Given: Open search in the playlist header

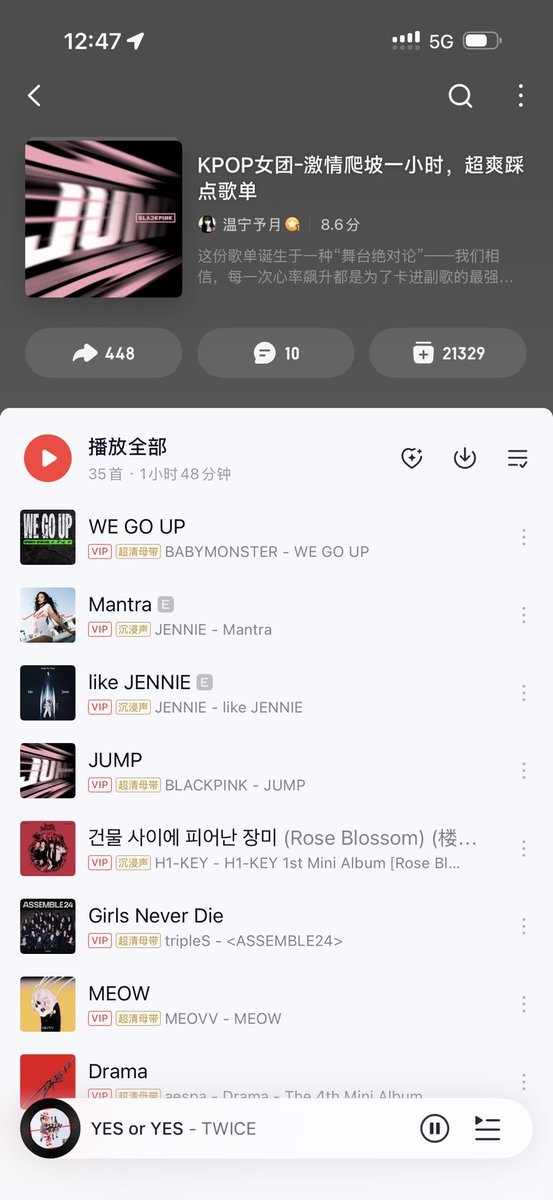Looking at the screenshot, I should [x=460, y=95].
